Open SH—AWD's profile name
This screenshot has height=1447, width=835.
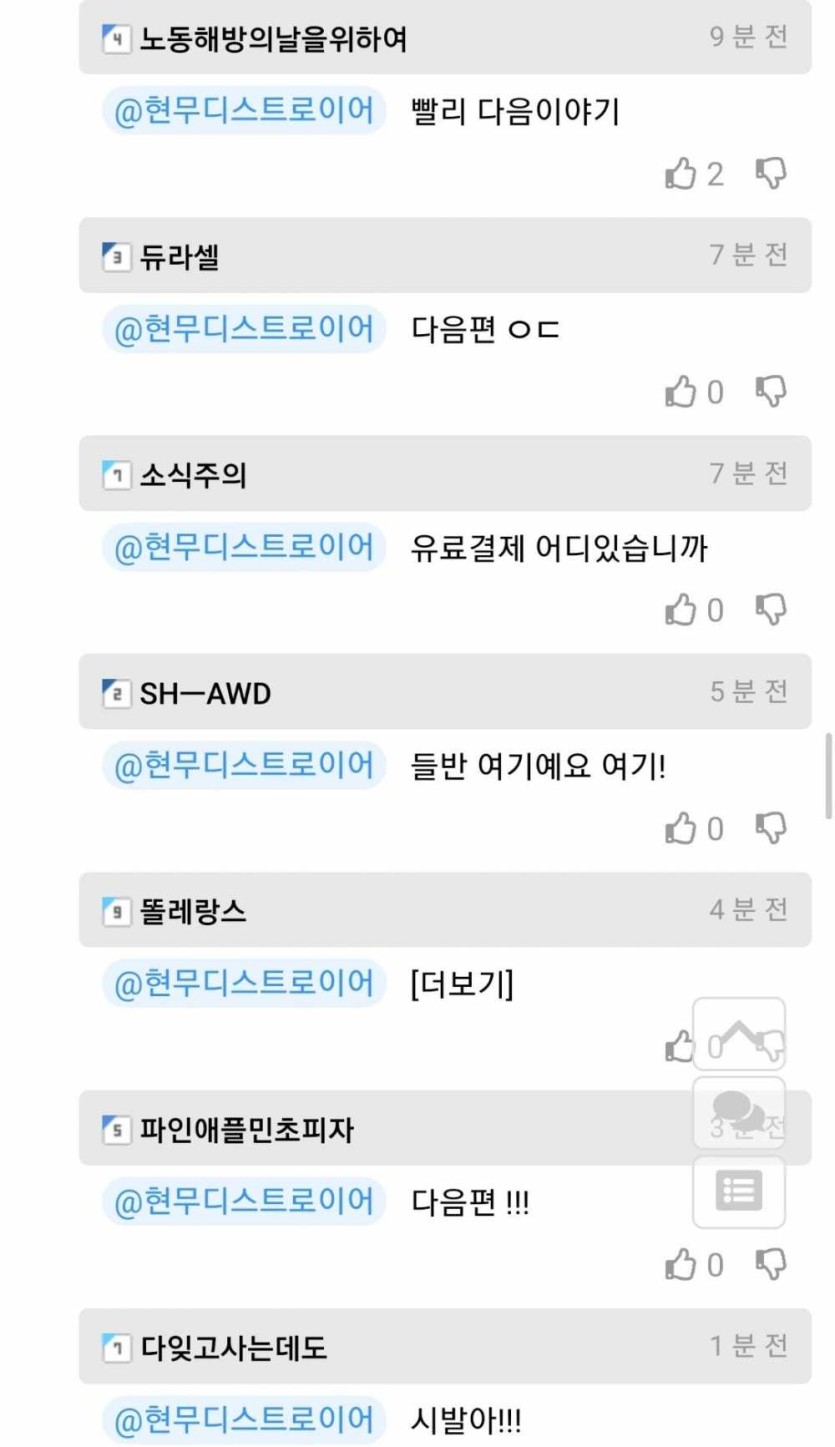coord(205,692)
